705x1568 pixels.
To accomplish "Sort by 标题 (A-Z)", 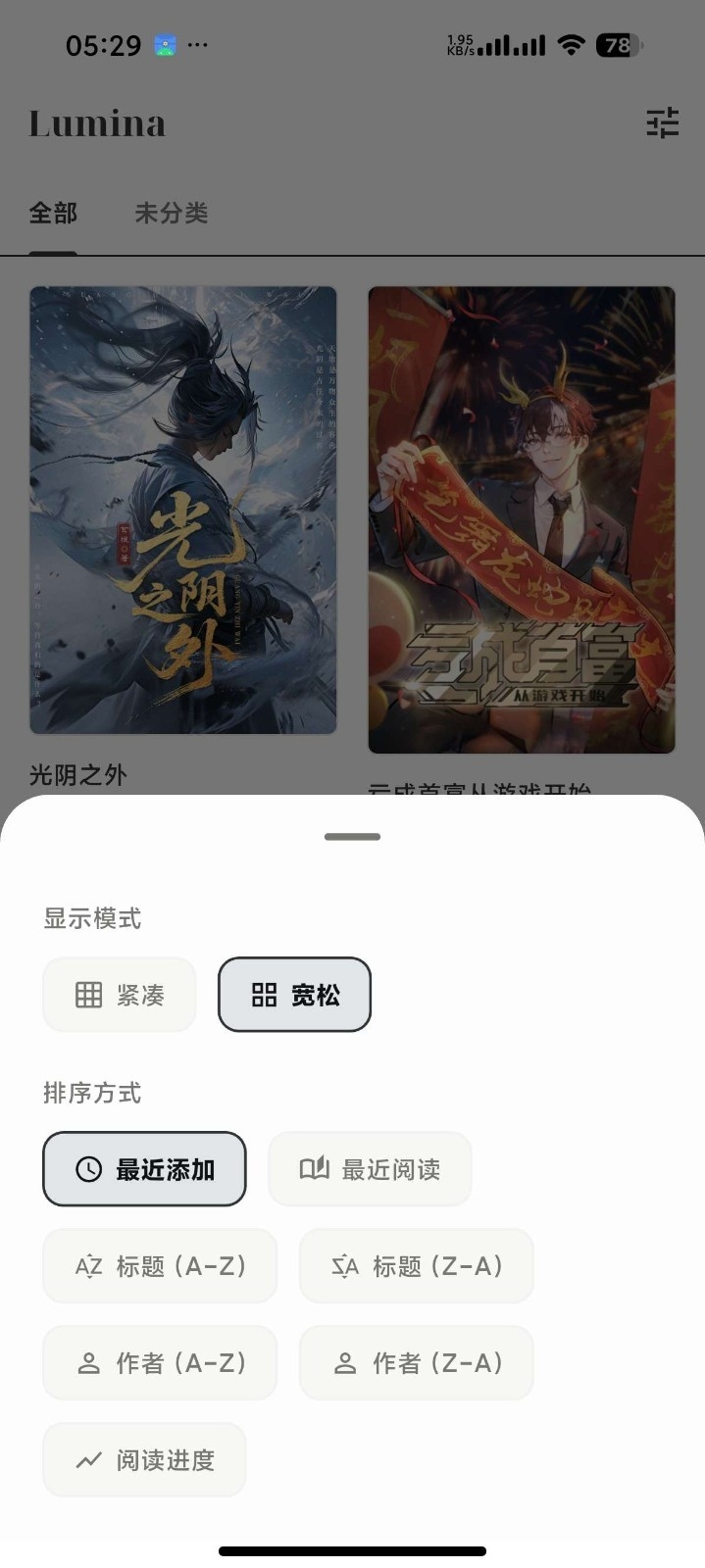I will (160, 1266).
